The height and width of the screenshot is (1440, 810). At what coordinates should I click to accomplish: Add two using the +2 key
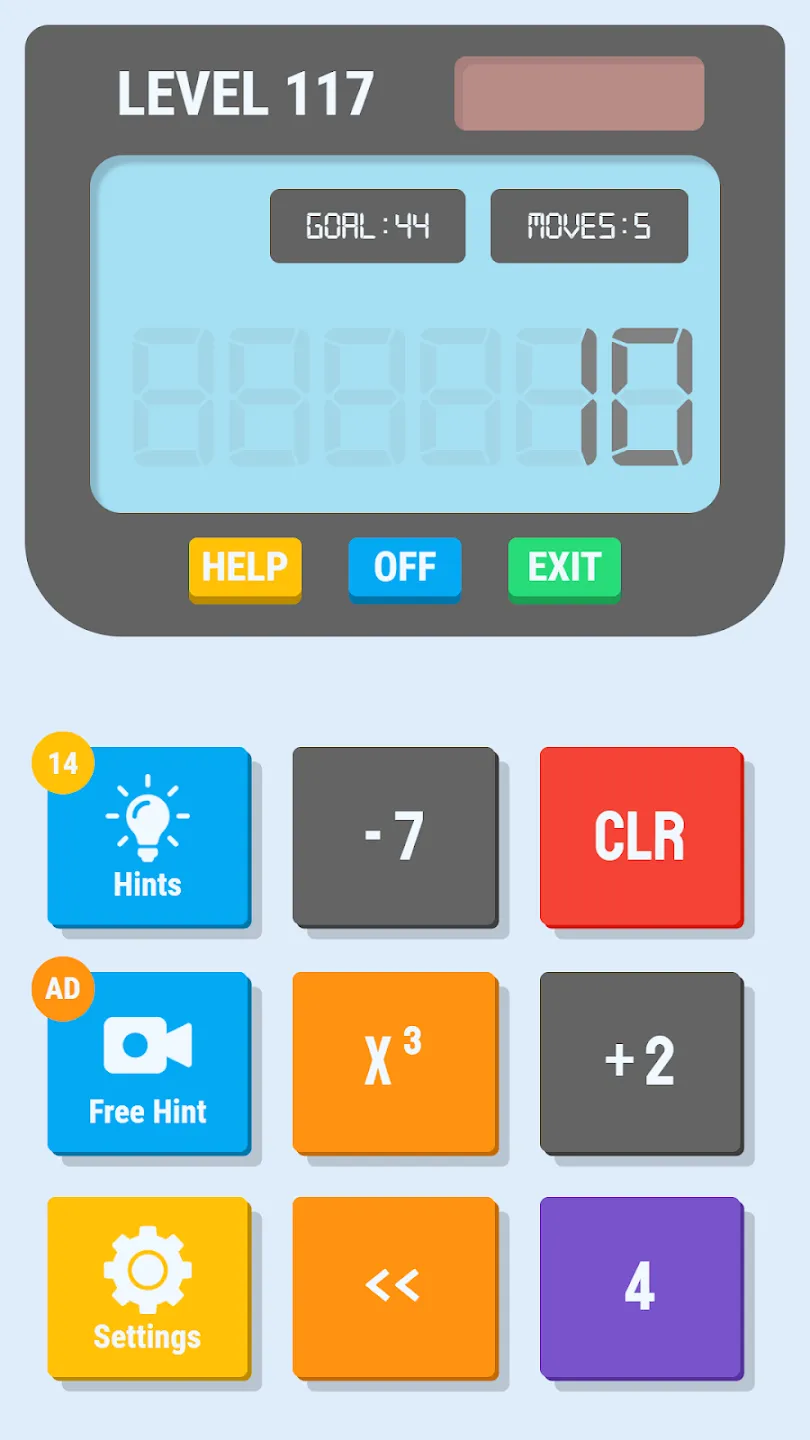[642, 1063]
